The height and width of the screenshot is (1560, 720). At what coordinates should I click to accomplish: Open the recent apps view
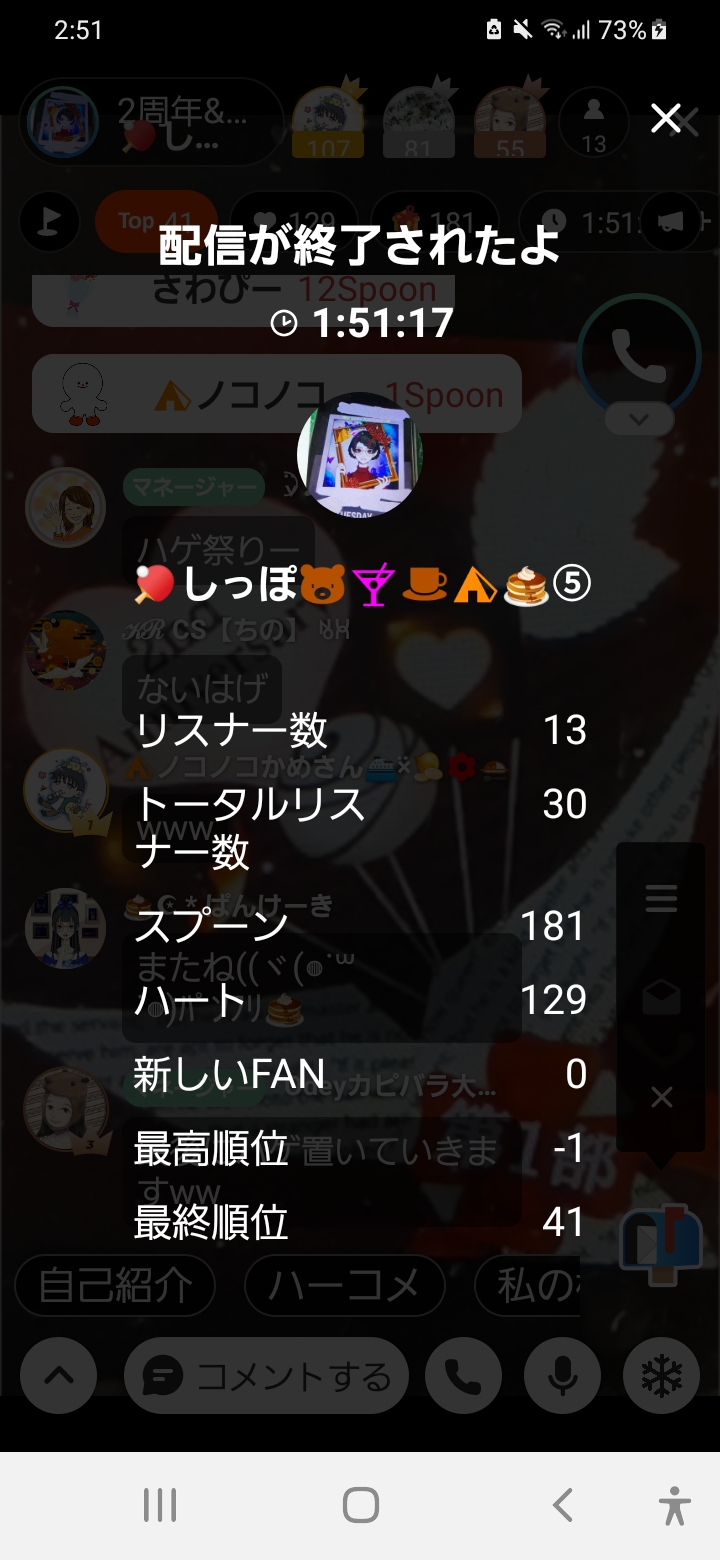[160, 1504]
